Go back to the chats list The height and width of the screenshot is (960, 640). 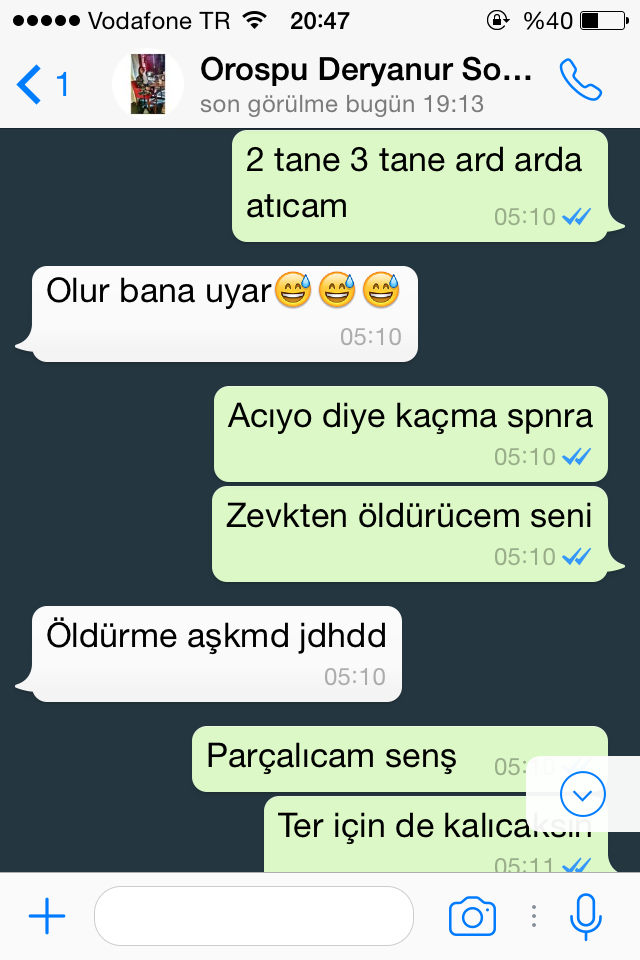(x=40, y=84)
